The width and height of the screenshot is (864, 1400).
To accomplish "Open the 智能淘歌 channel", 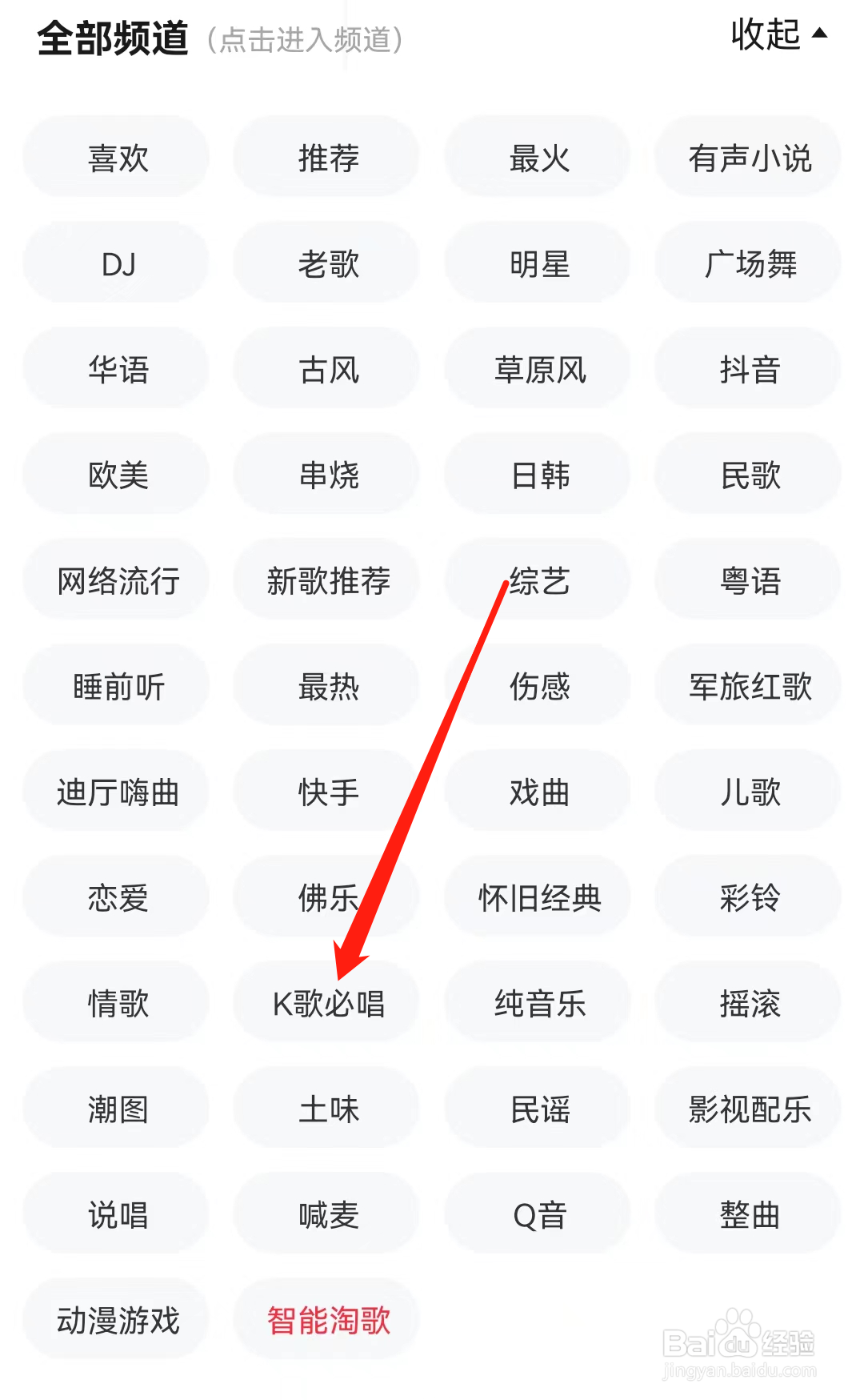I will pos(326,1319).
